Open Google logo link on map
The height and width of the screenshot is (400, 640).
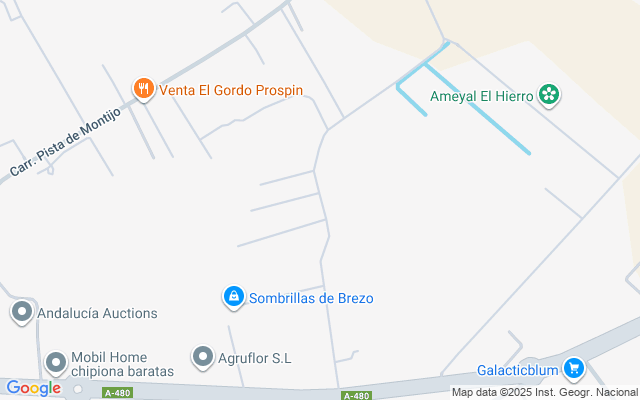point(33,388)
